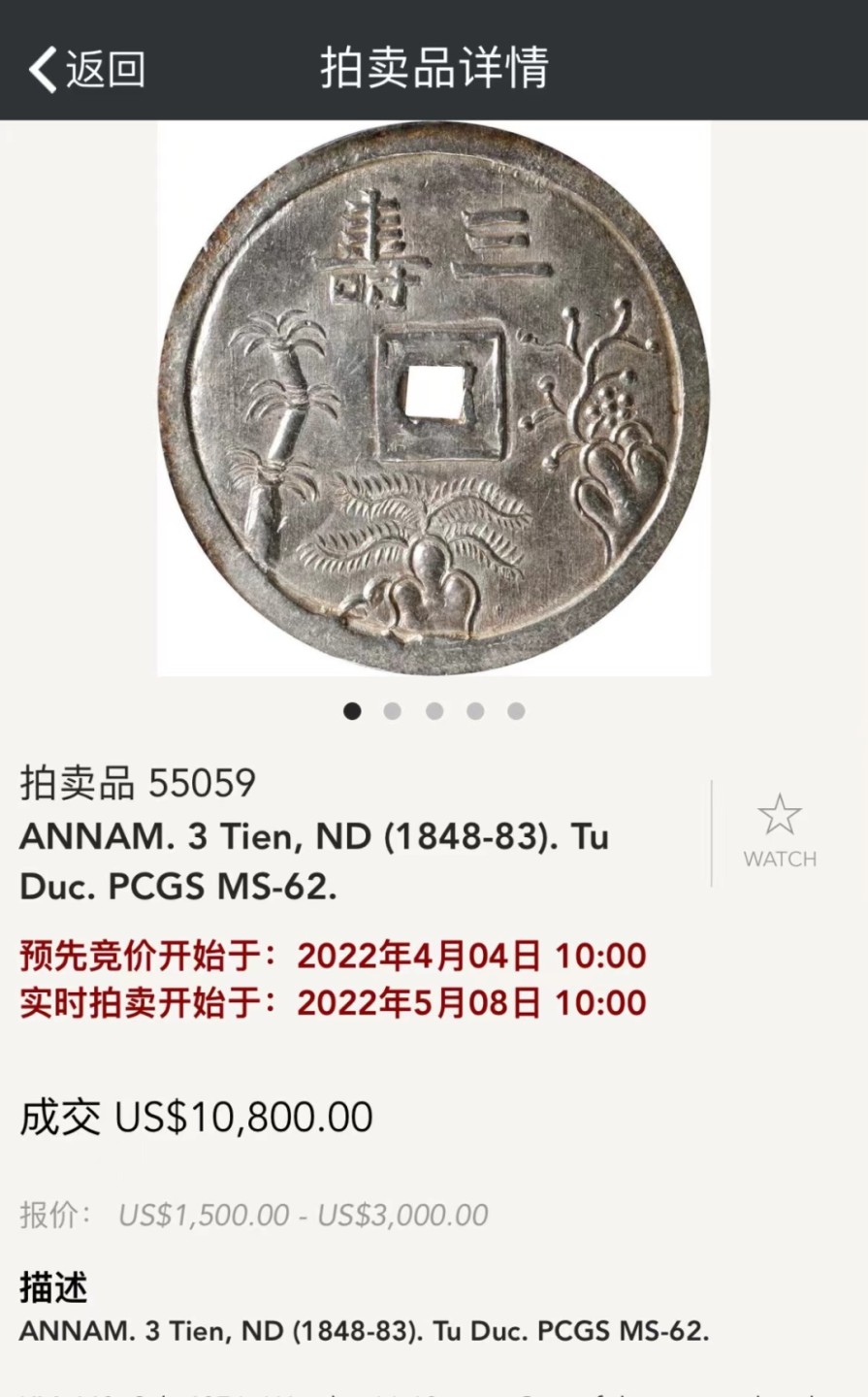Select the third image indicator dot
868x1397 pixels.
point(432,711)
